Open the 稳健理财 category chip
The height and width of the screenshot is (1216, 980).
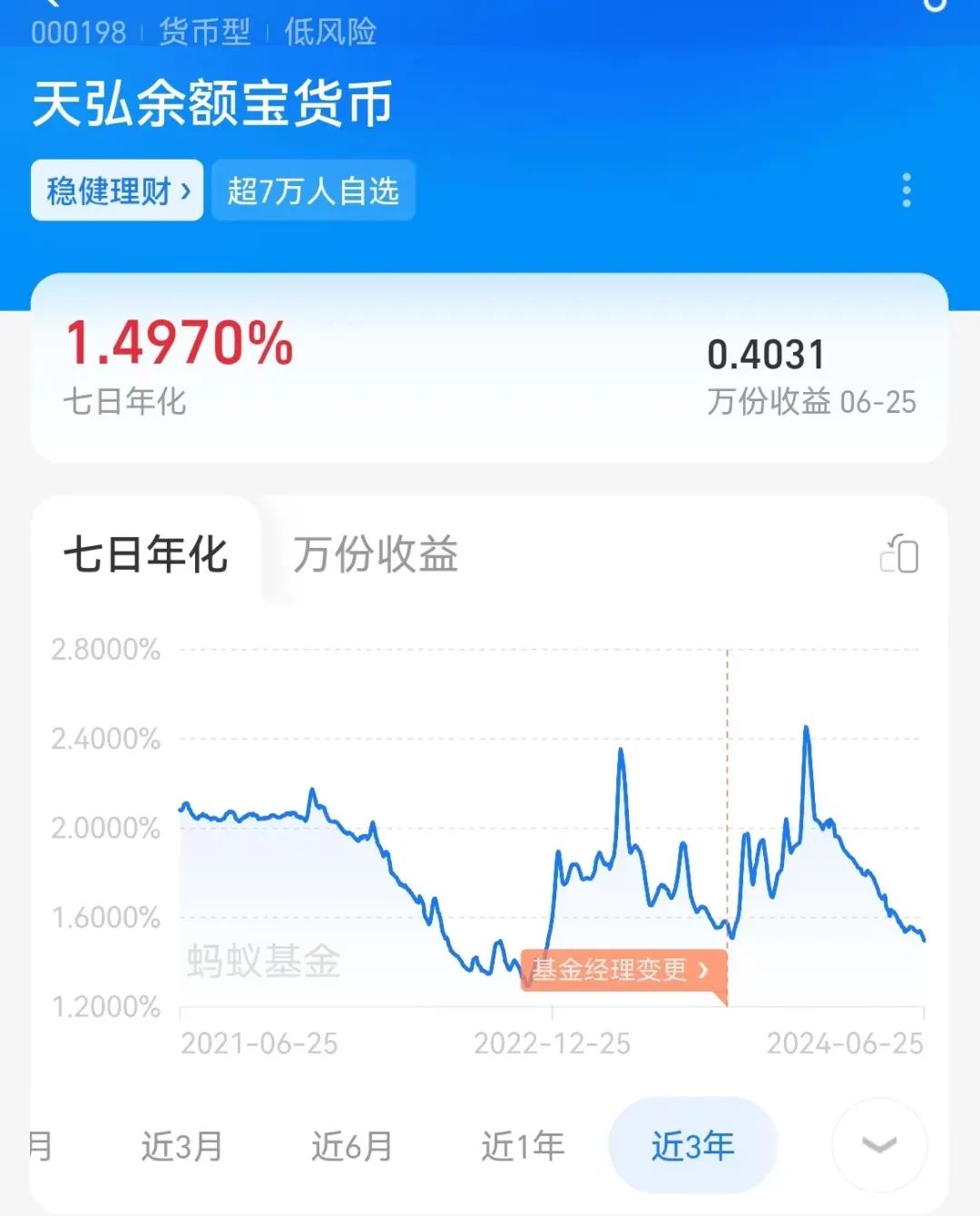click(x=117, y=191)
